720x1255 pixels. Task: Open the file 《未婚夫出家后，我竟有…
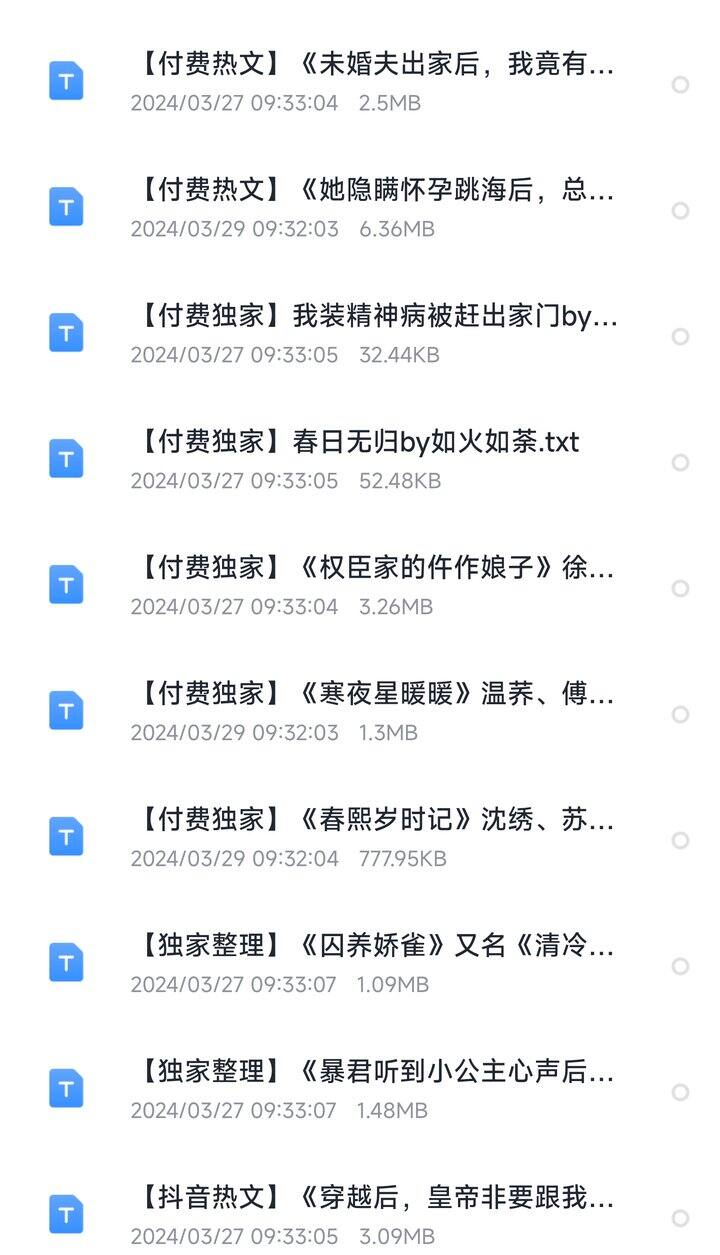coord(360,84)
